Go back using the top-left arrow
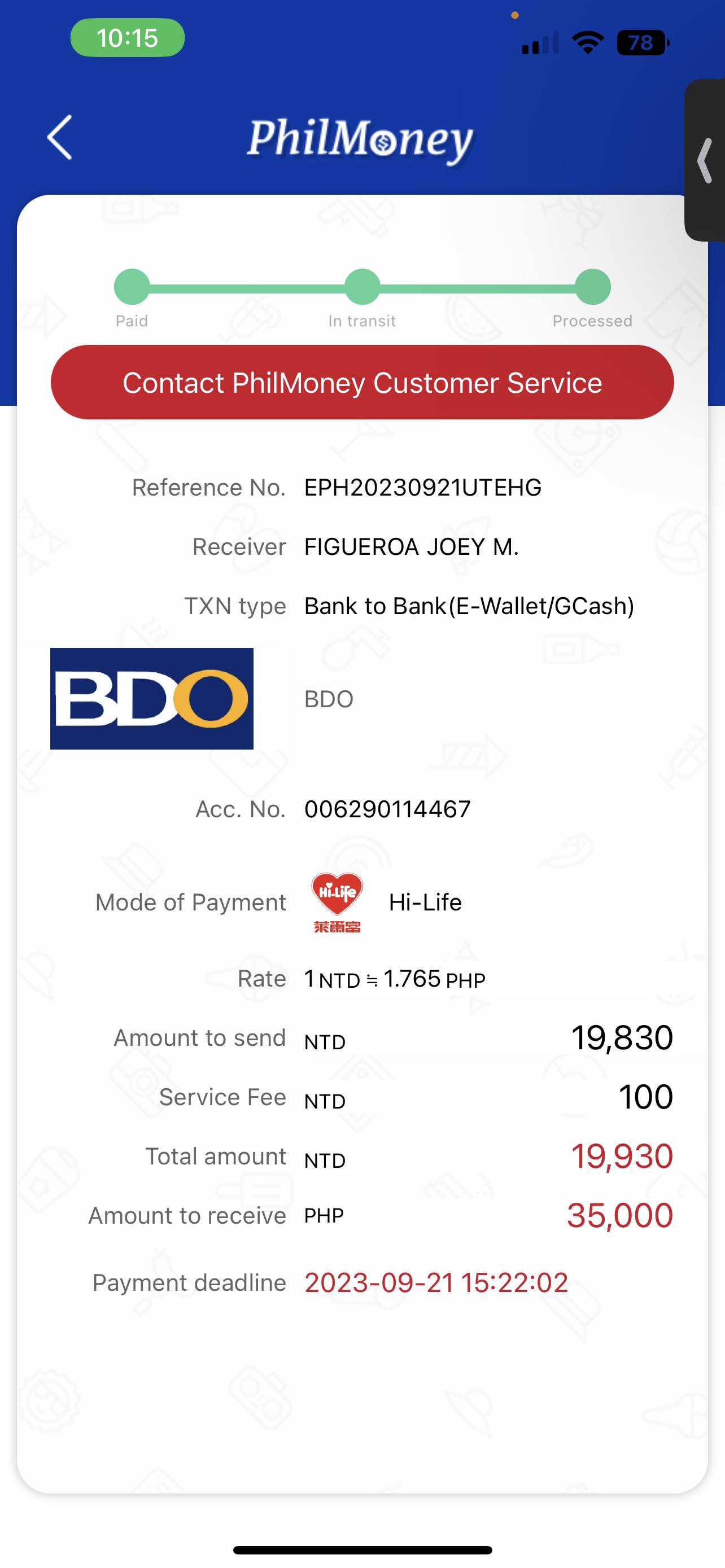 click(60, 138)
